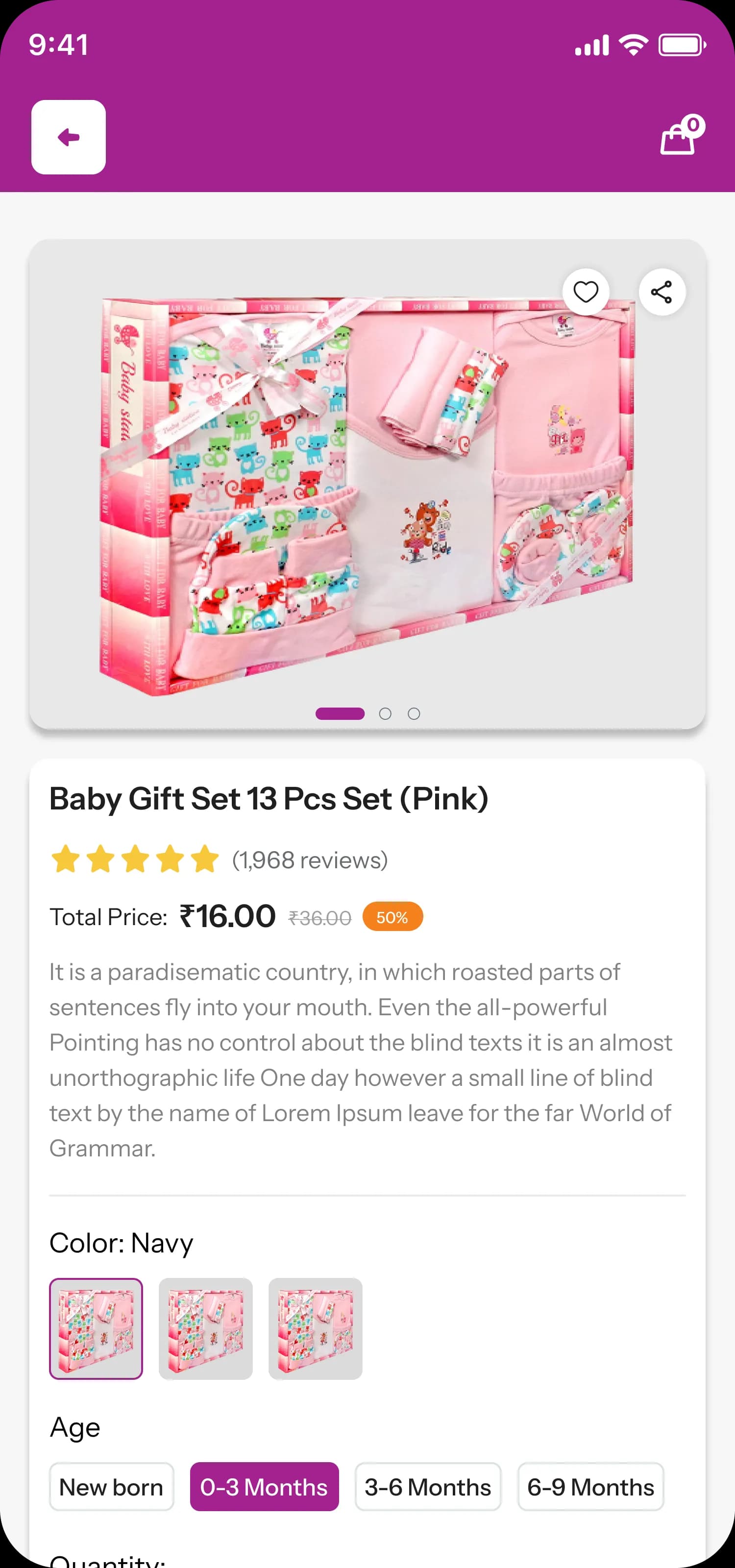
Task: Select 3-6 Months age size
Action: tap(428, 1487)
